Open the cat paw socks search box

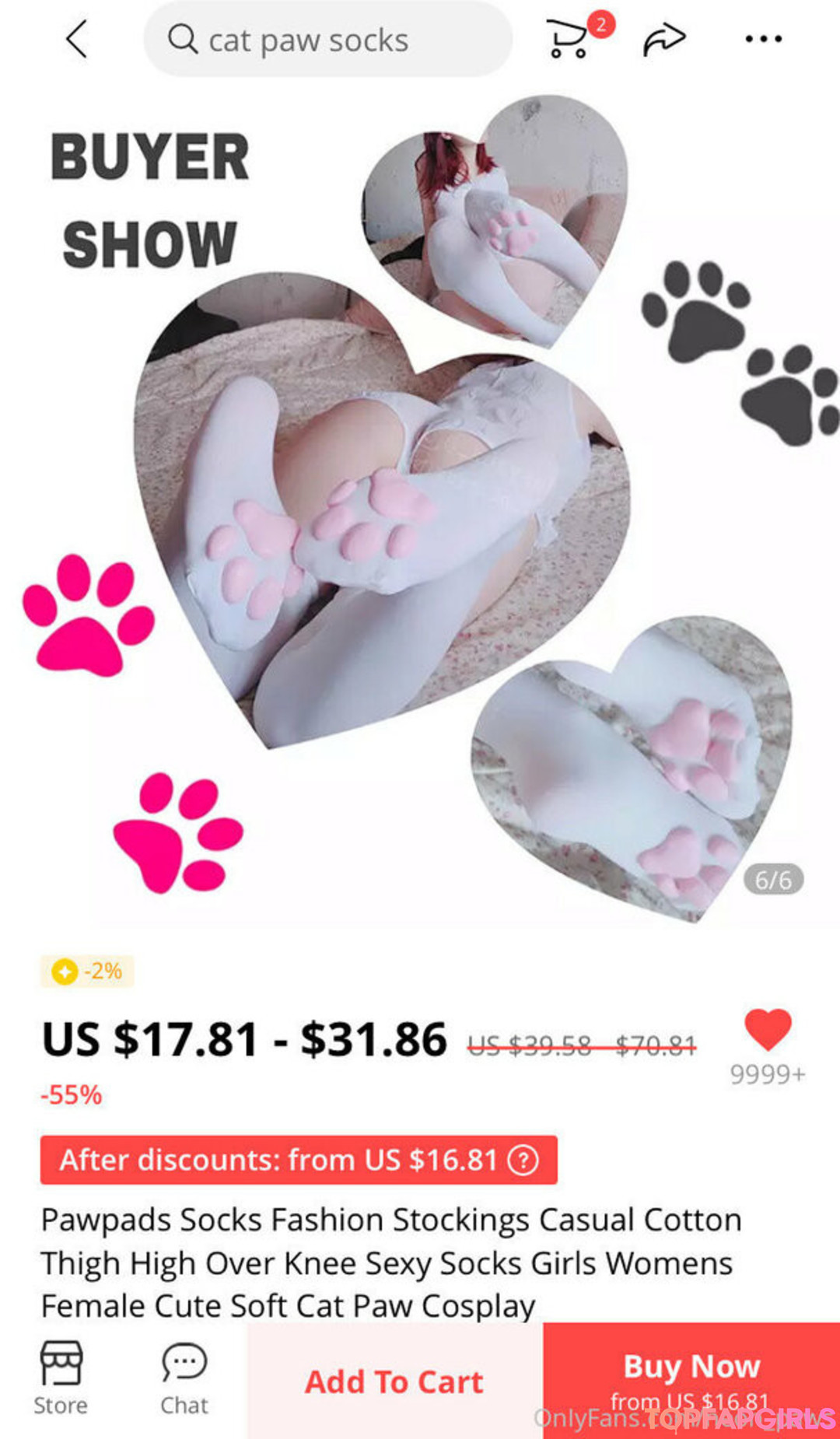click(327, 40)
